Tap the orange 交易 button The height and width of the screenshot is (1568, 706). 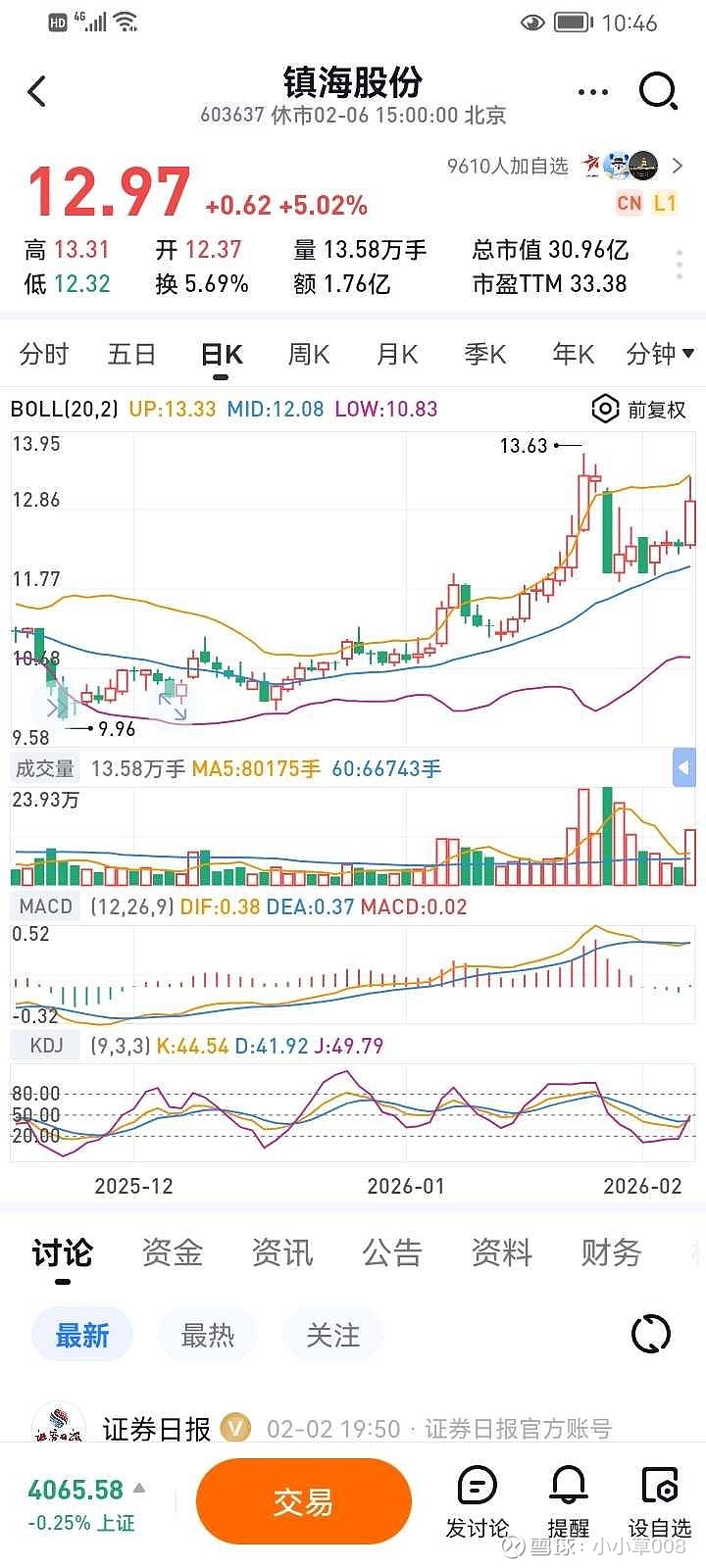pos(303,1501)
